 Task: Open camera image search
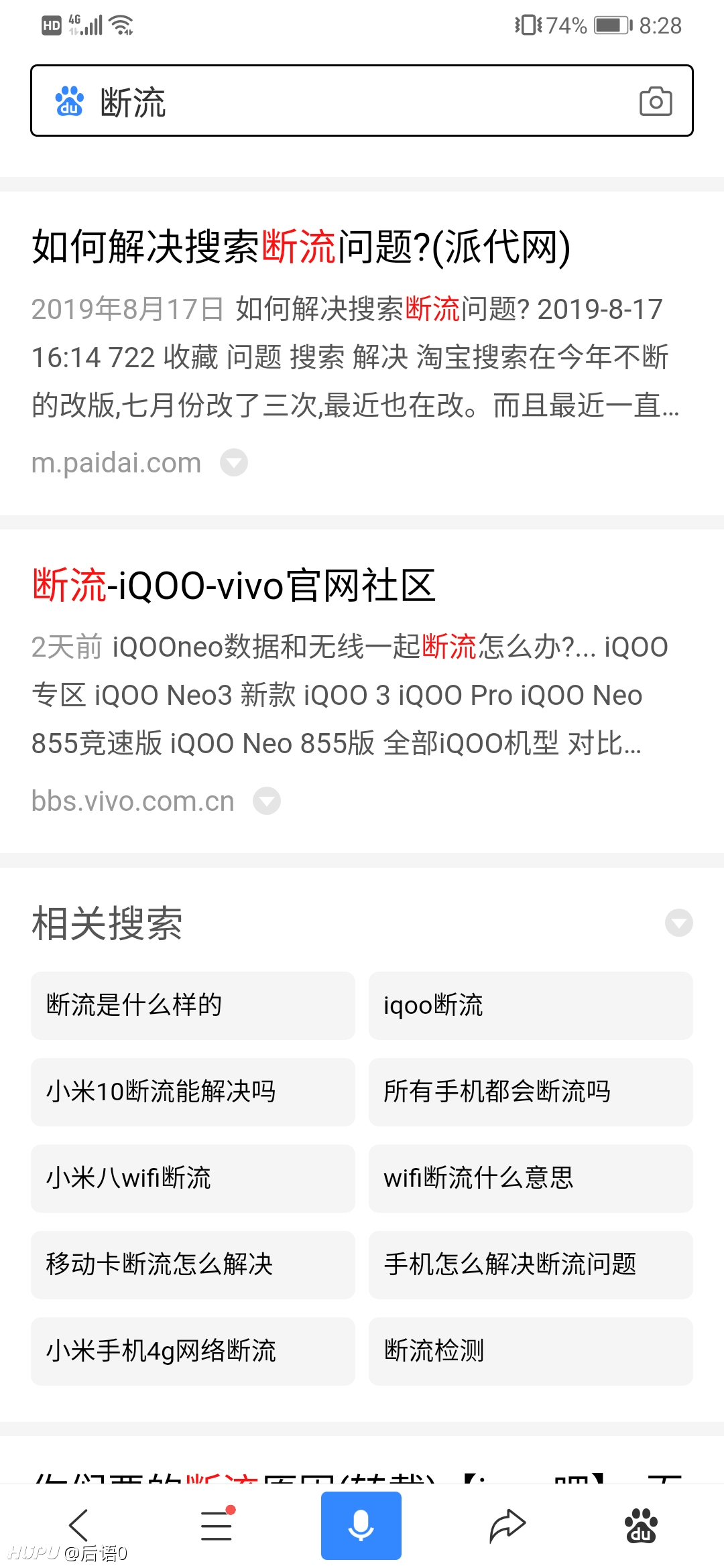(656, 101)
